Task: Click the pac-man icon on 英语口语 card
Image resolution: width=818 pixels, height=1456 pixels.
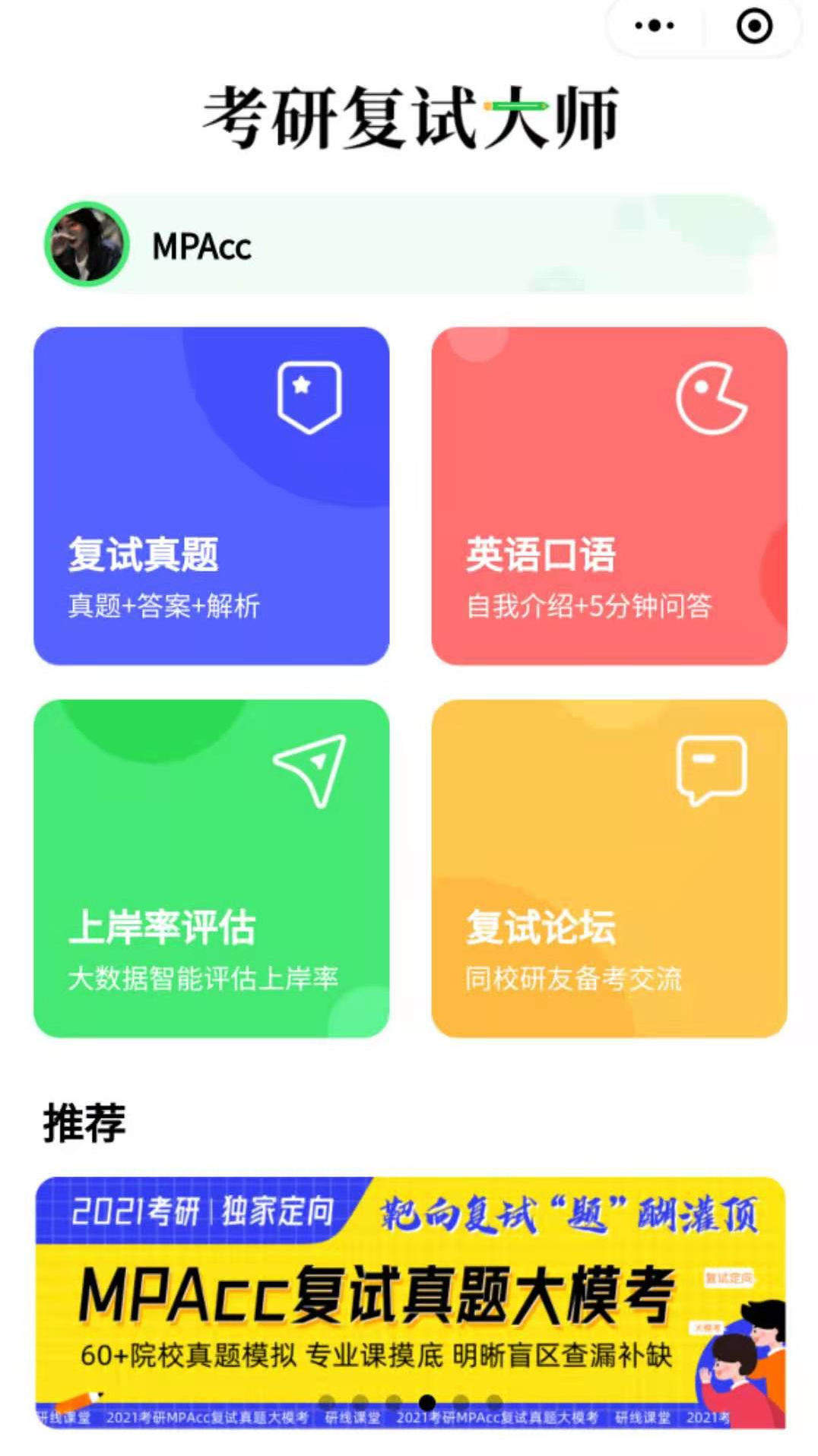Action: [713, 398]
